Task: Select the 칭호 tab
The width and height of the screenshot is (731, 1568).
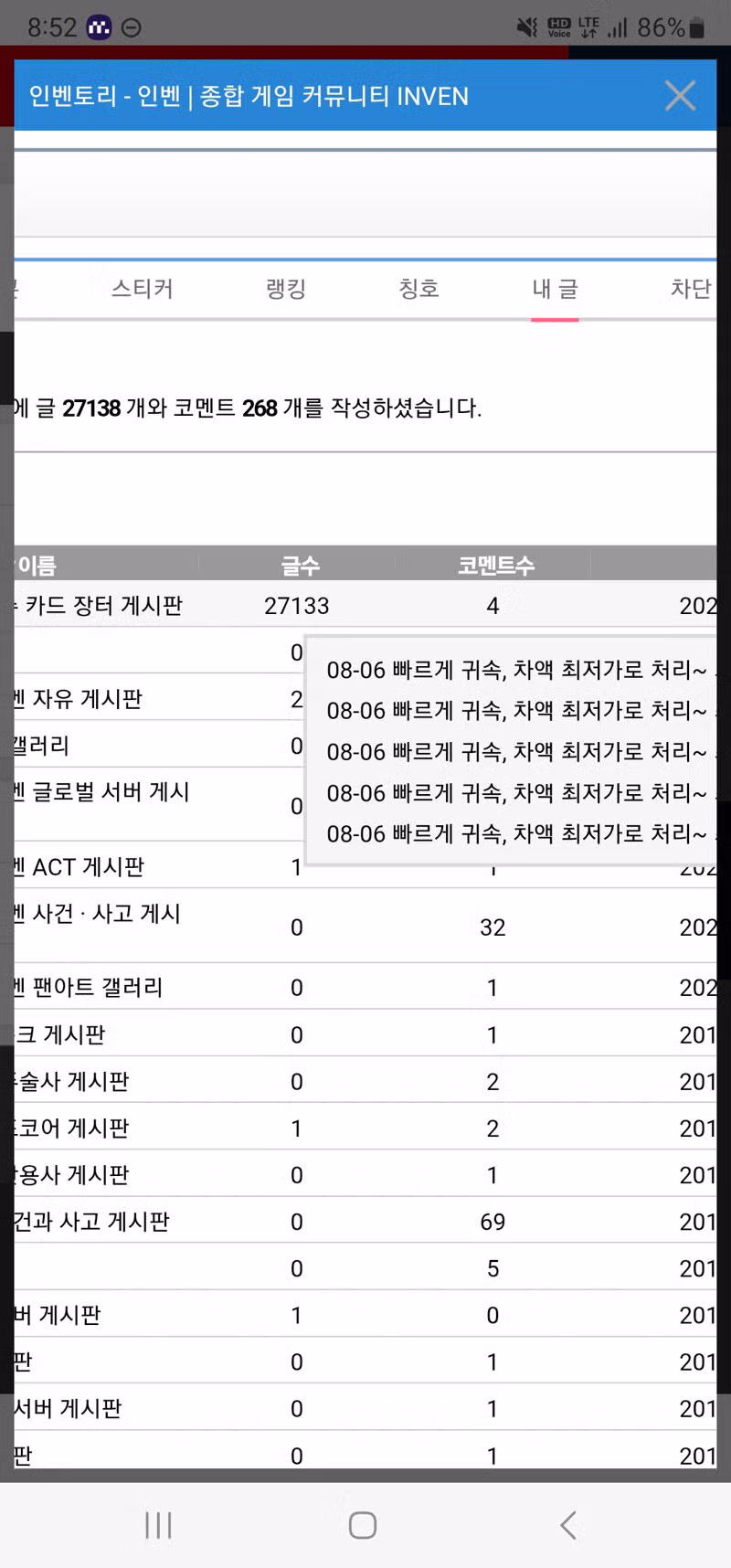Action: point(419,289)
